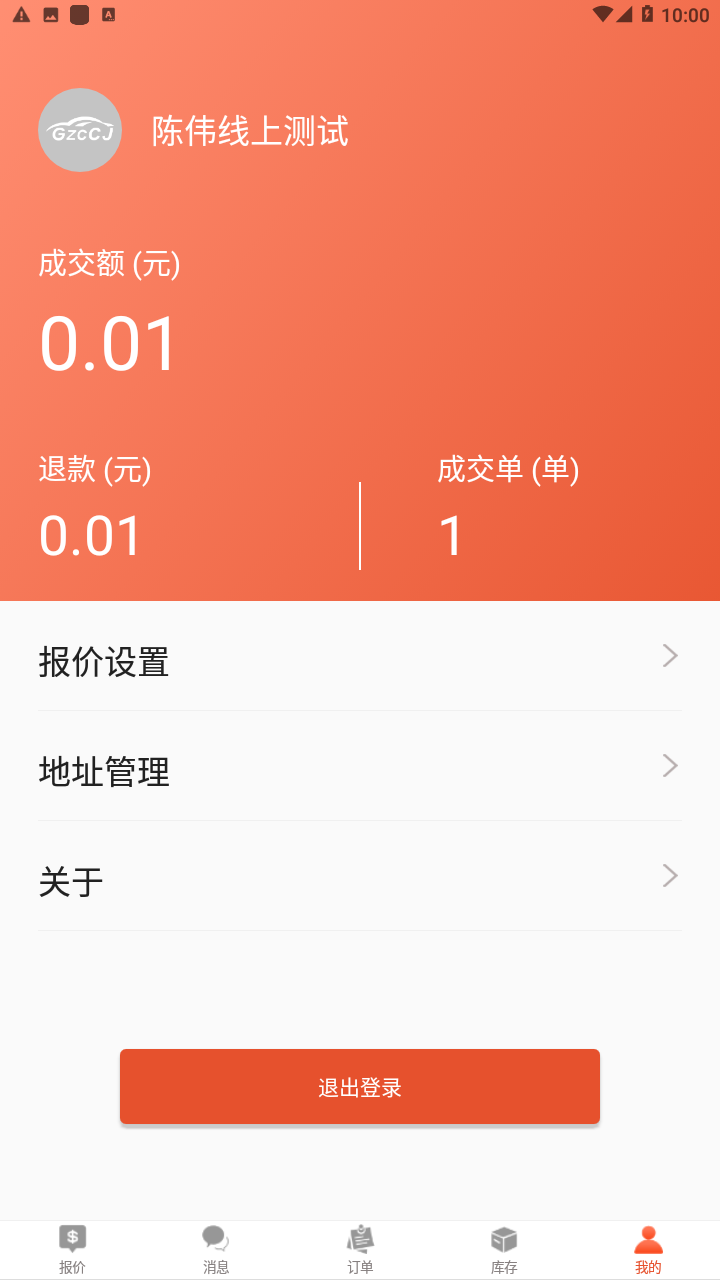
Task: Open 地址管理 via its right arrow
Action: click(669, 765)
